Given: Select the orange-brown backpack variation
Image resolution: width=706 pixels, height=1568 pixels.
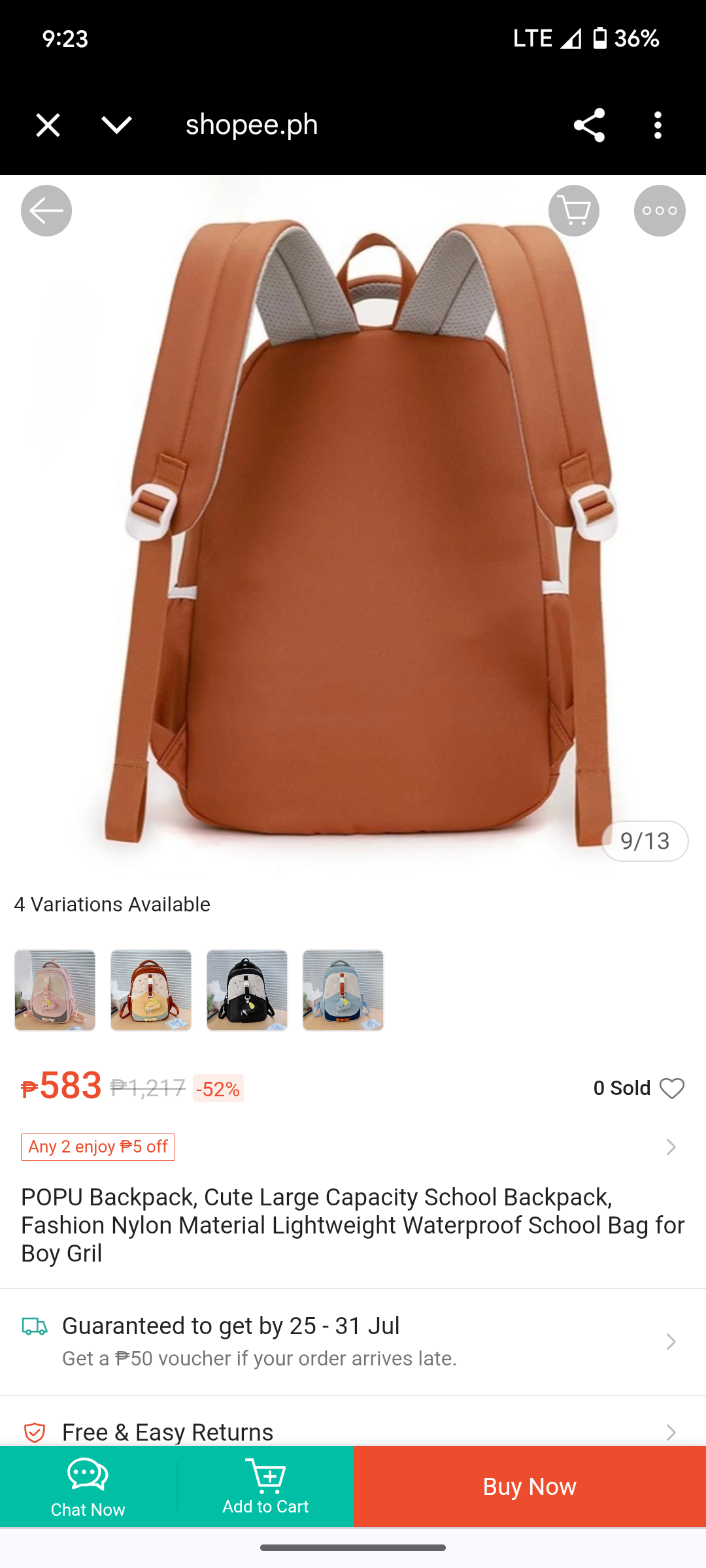Looking at the screenshot, I should click(151, 990).
